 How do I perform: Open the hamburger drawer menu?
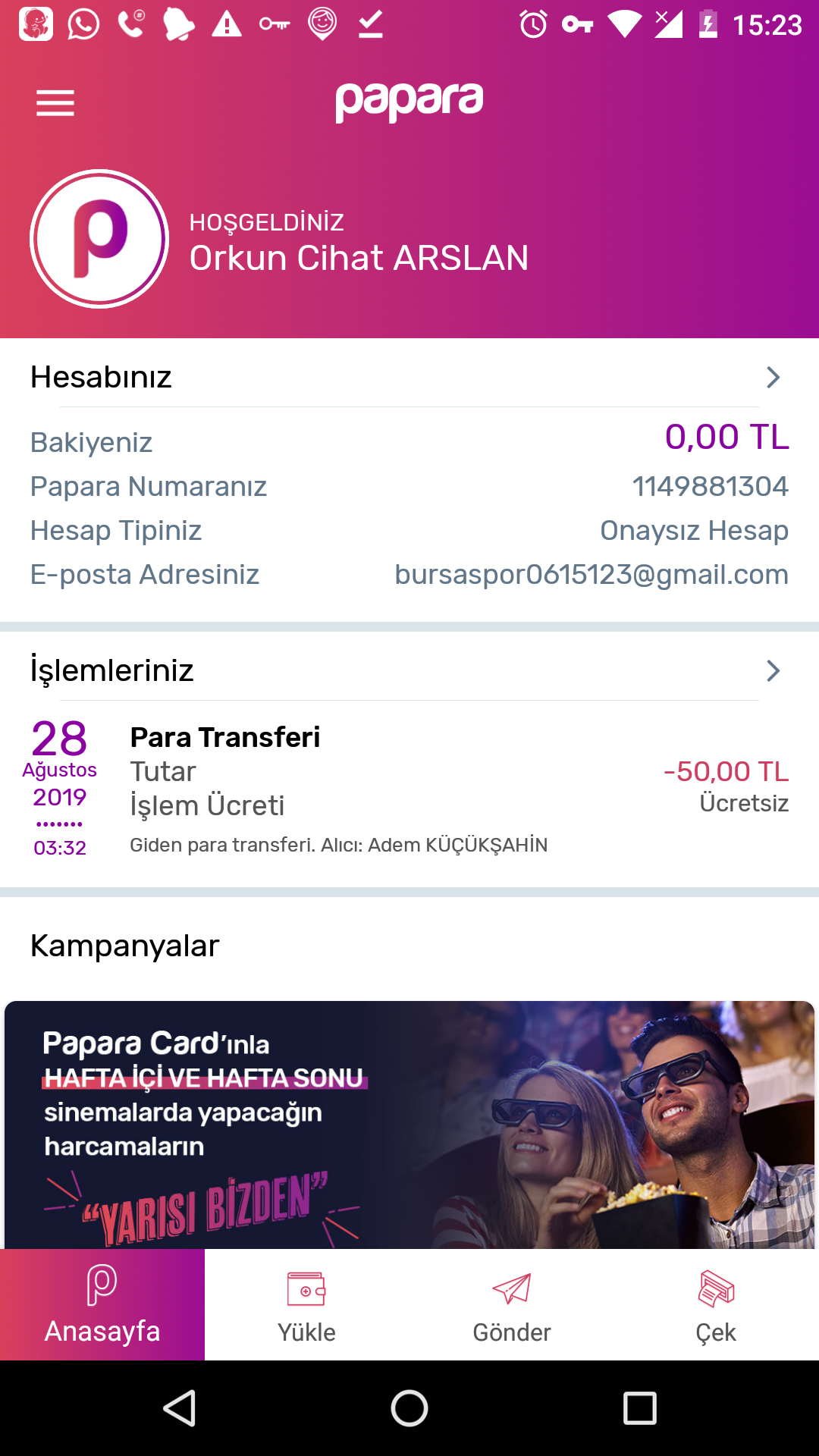(x=55, y=103)
